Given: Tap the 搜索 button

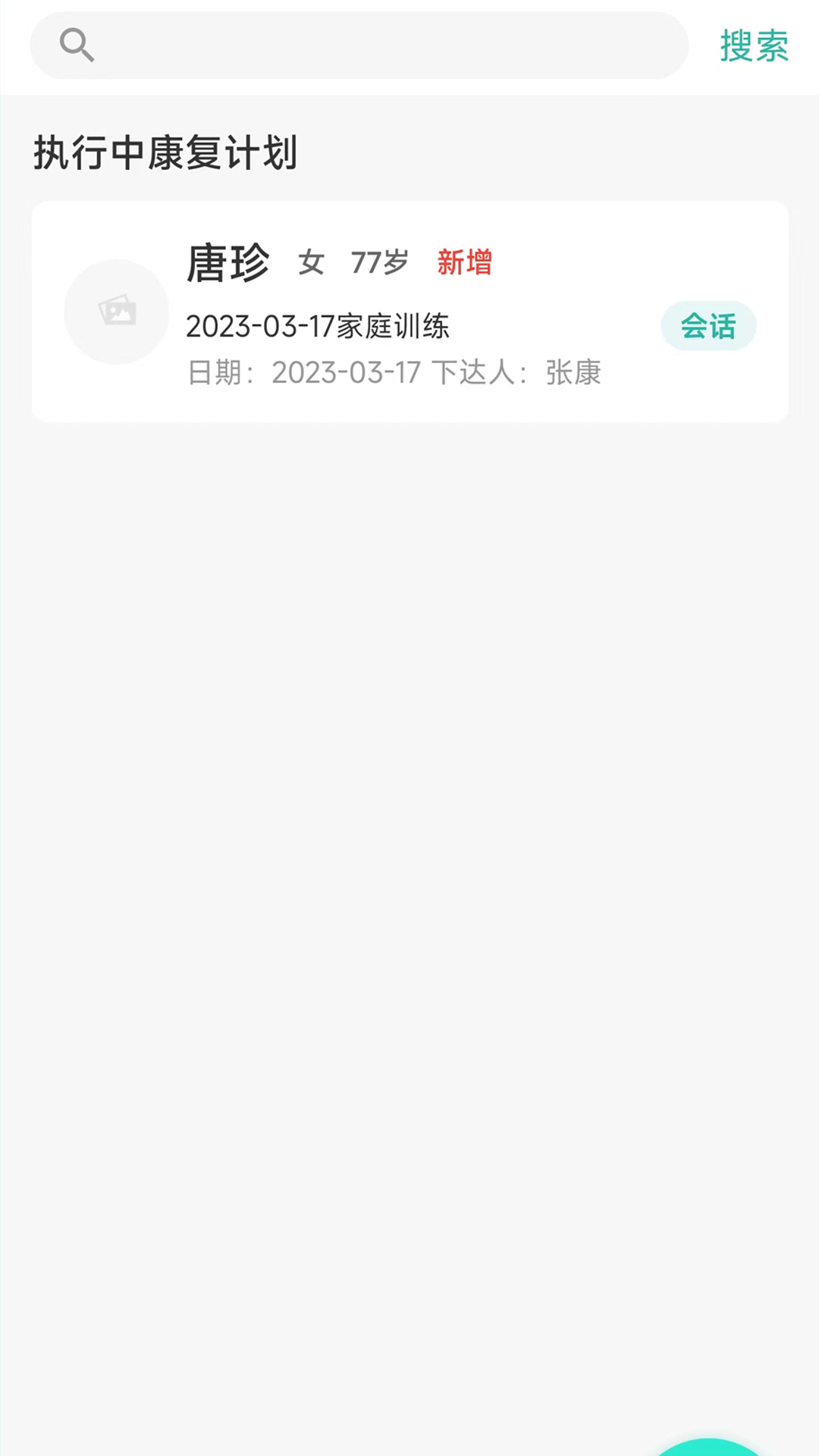Looking at the screenshot, I should pos(754,46).
